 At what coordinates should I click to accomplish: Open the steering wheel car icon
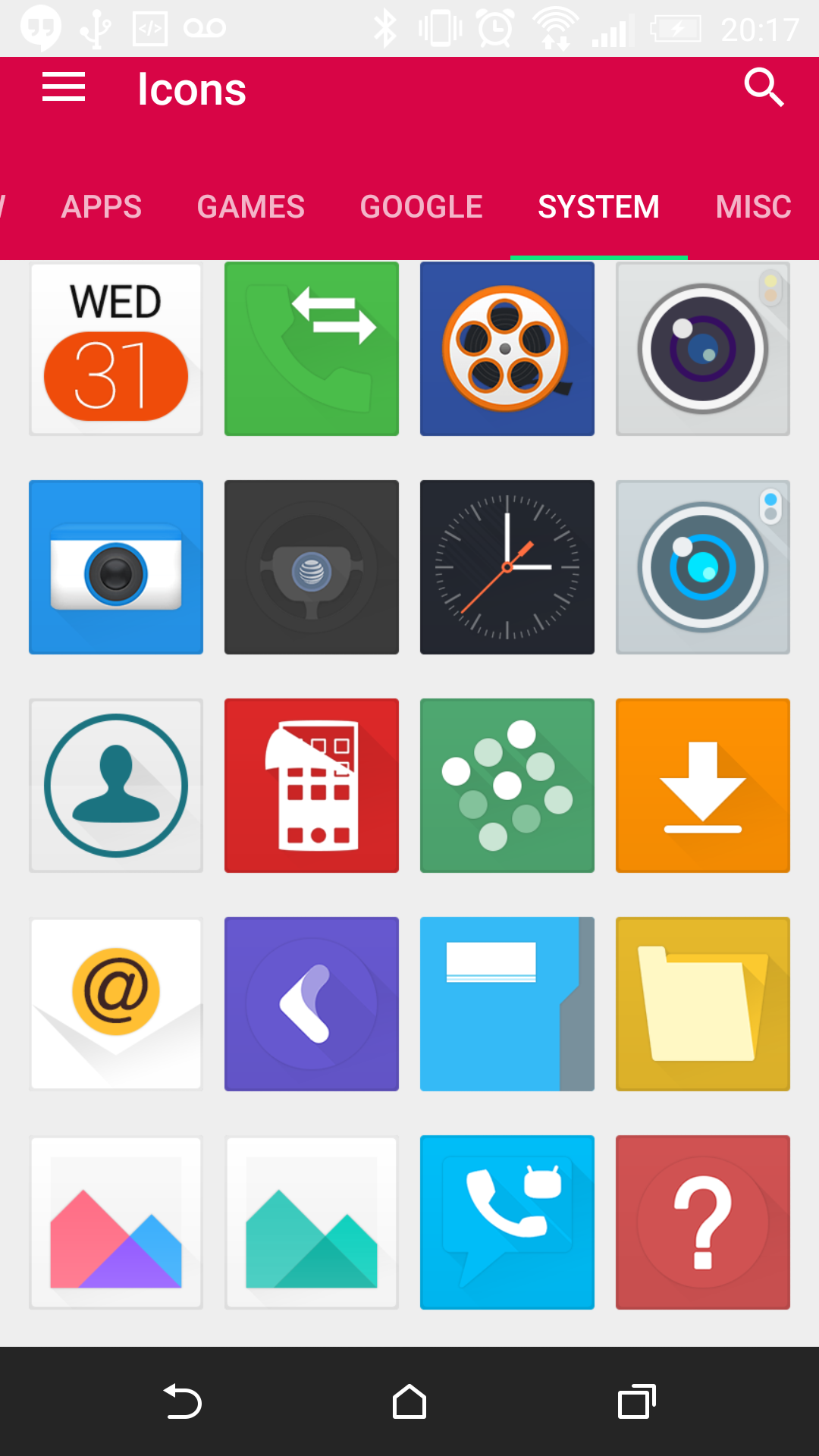312,567
